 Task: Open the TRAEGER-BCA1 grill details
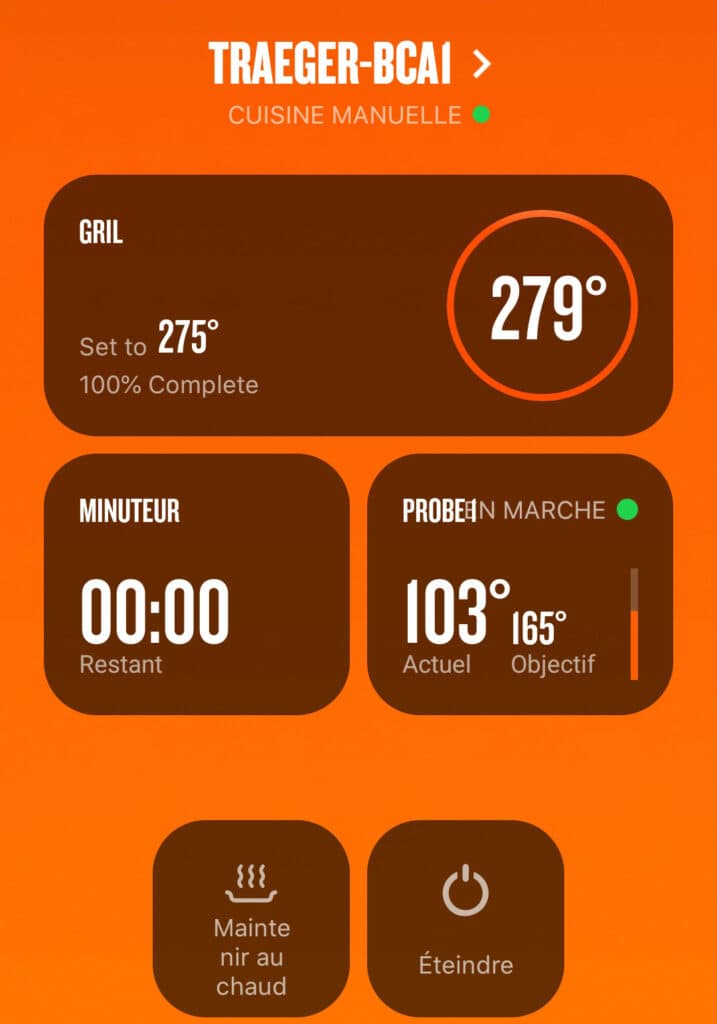[x=350, y=64]
